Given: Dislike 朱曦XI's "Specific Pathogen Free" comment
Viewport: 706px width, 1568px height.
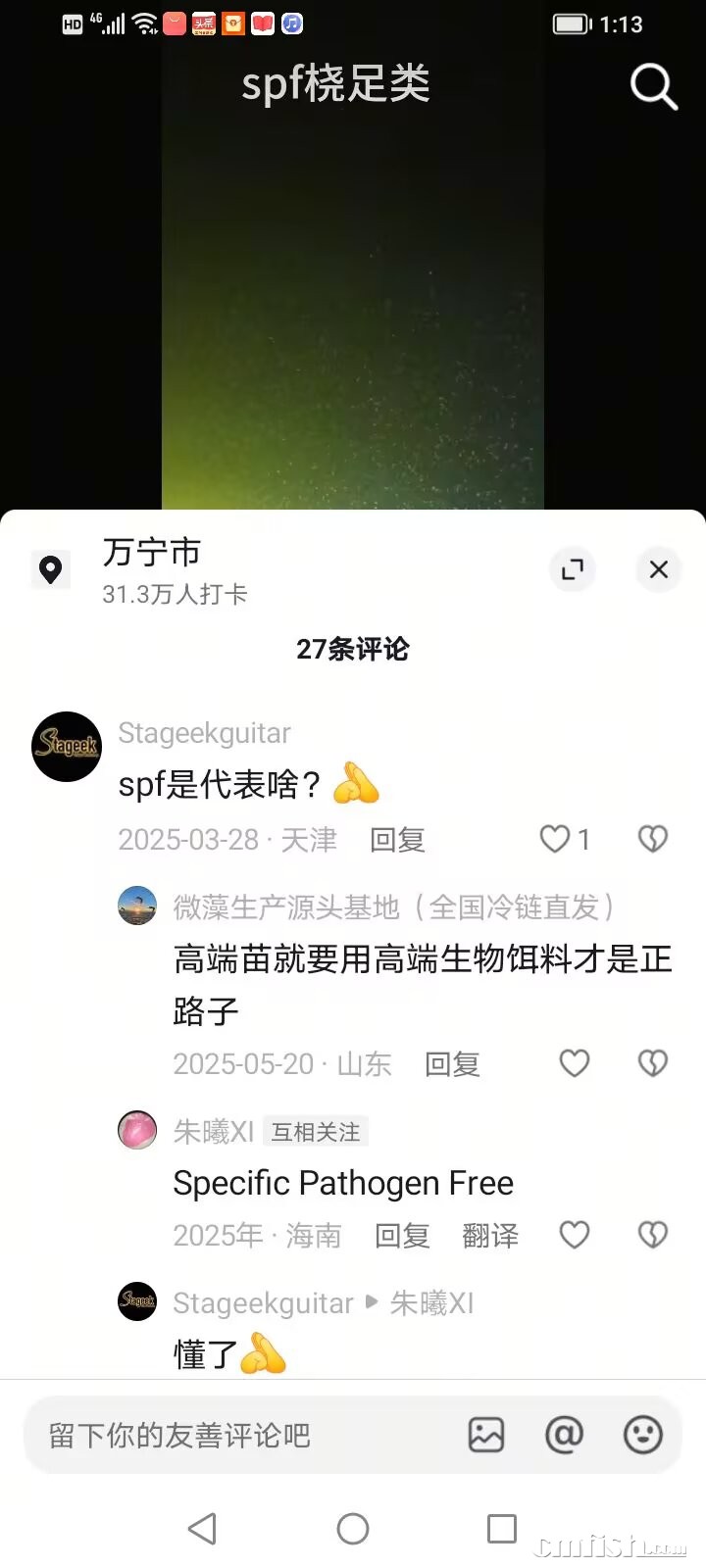Looking at the screenshot, I should 653,1235.
